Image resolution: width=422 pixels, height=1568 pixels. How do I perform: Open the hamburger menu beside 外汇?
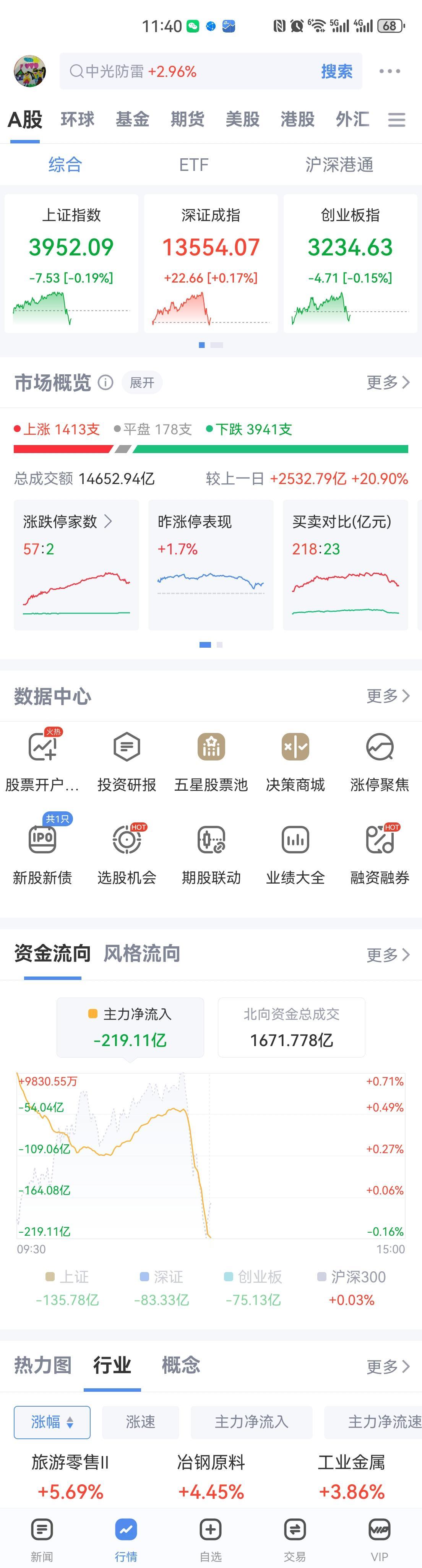[x=397, y=120]
